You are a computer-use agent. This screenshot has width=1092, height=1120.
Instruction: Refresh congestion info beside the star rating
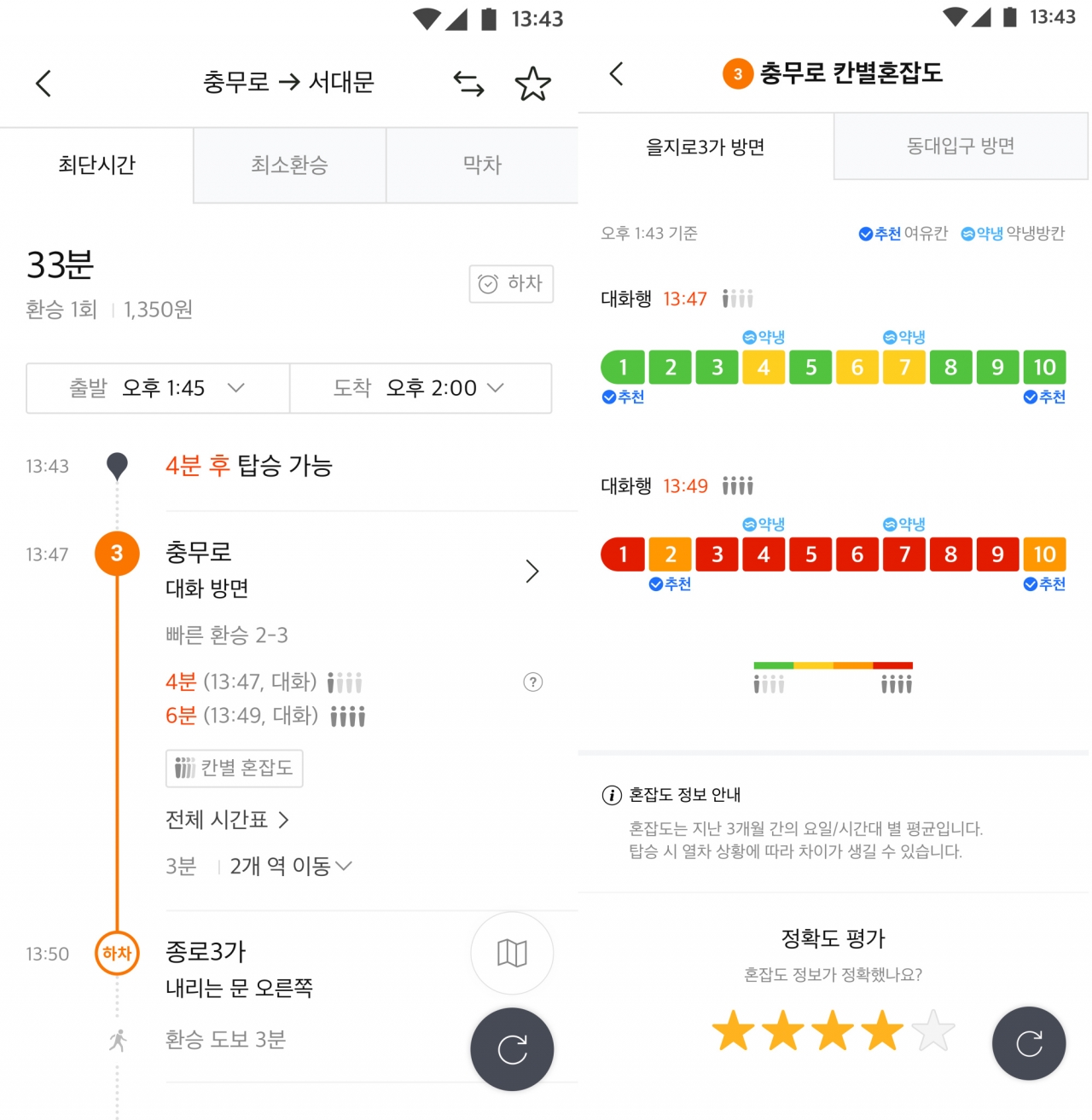click(1029, 1043)
